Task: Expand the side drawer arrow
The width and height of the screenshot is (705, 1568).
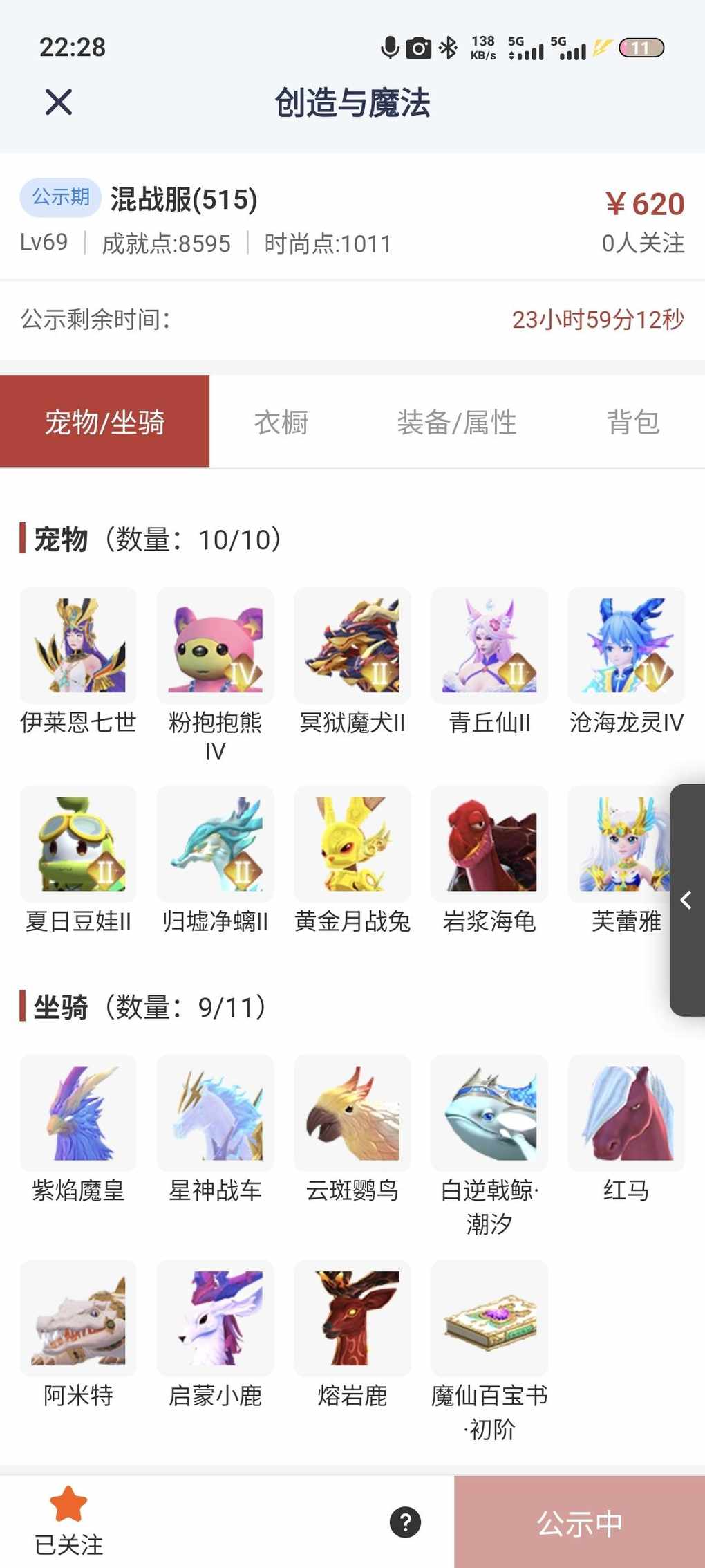Action: 686,900
